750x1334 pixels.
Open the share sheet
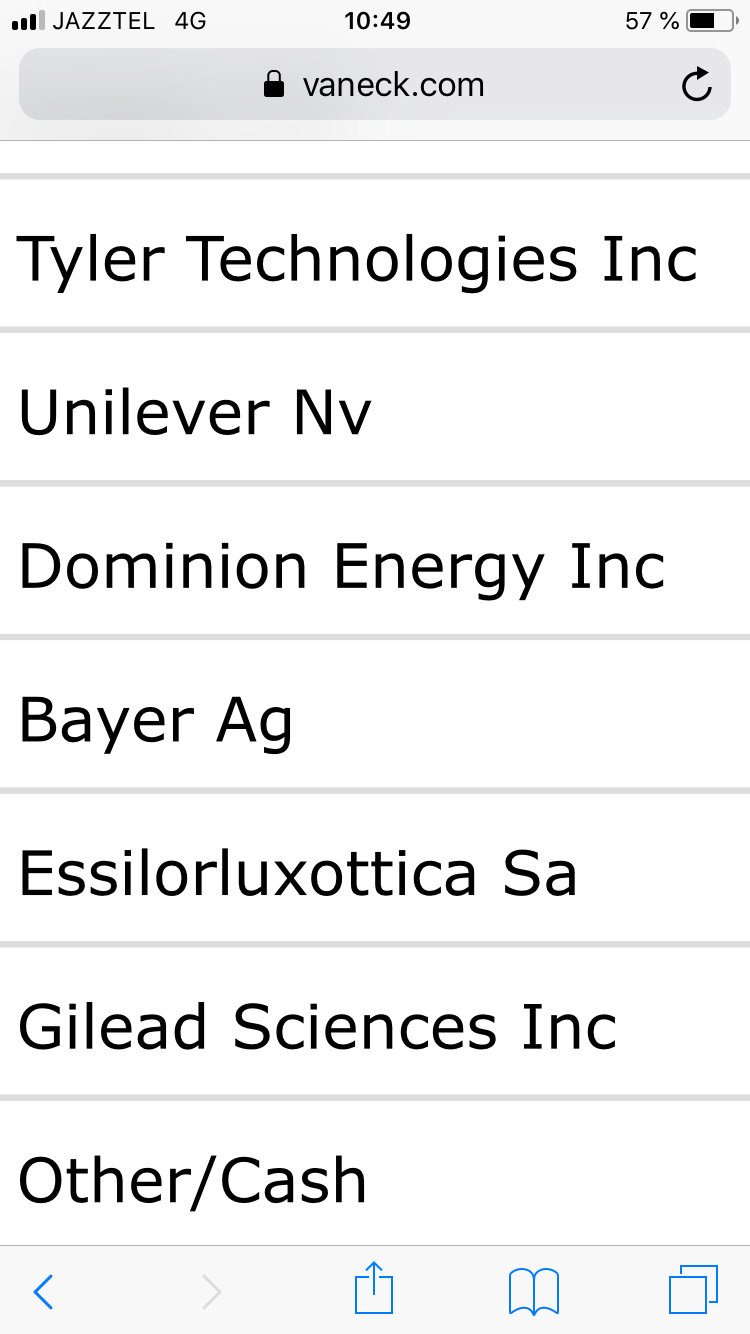pos(375,1289)
